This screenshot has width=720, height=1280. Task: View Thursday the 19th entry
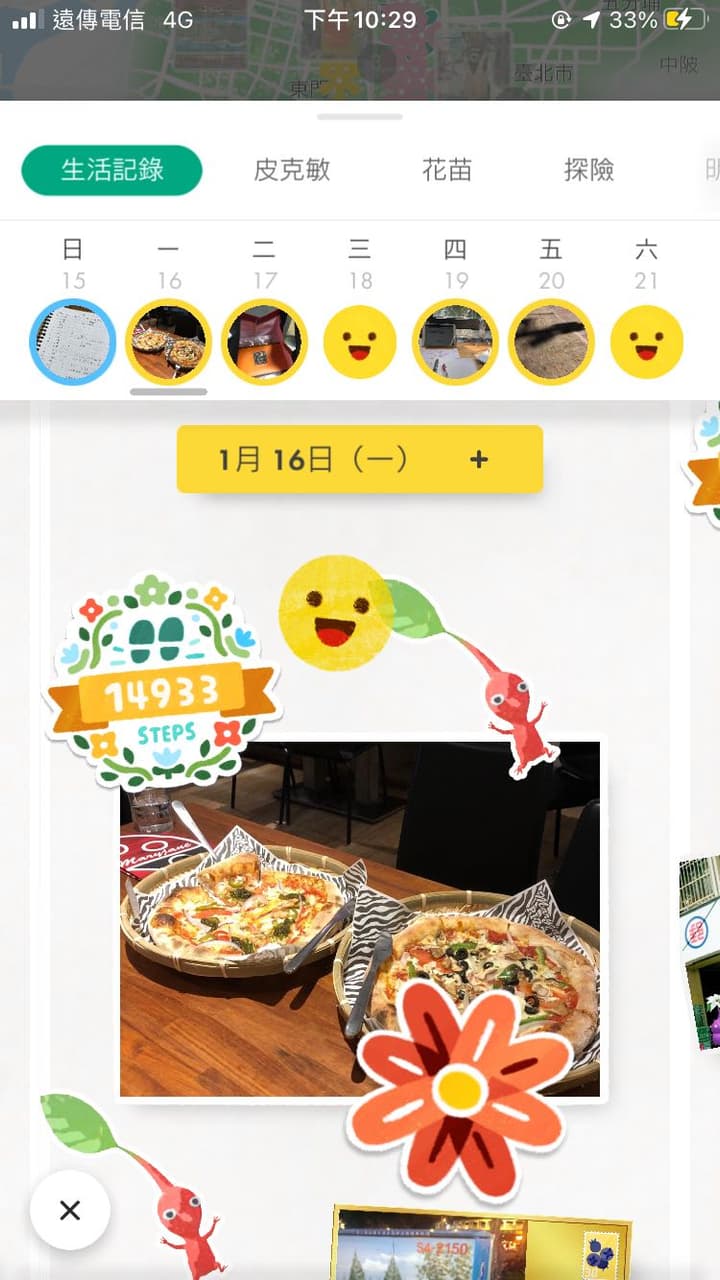[x=455, y=342]
